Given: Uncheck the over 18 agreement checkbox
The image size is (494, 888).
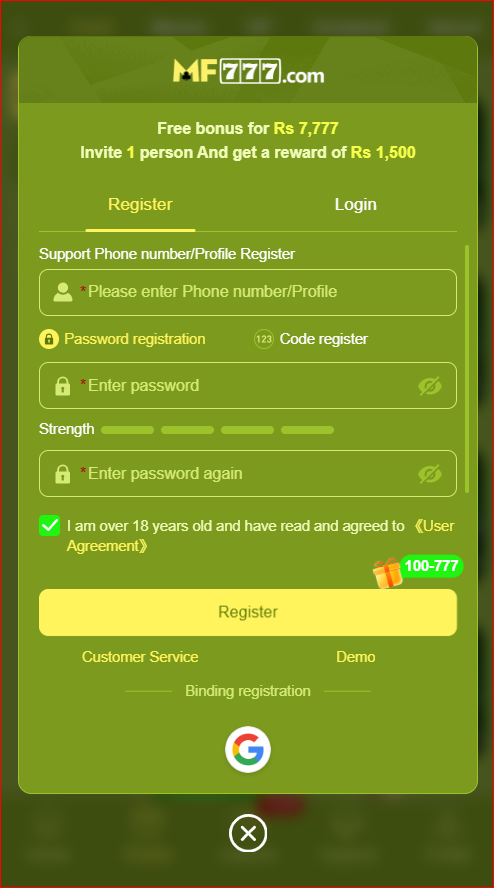Looking at the screenshot, I should [50, 526].
